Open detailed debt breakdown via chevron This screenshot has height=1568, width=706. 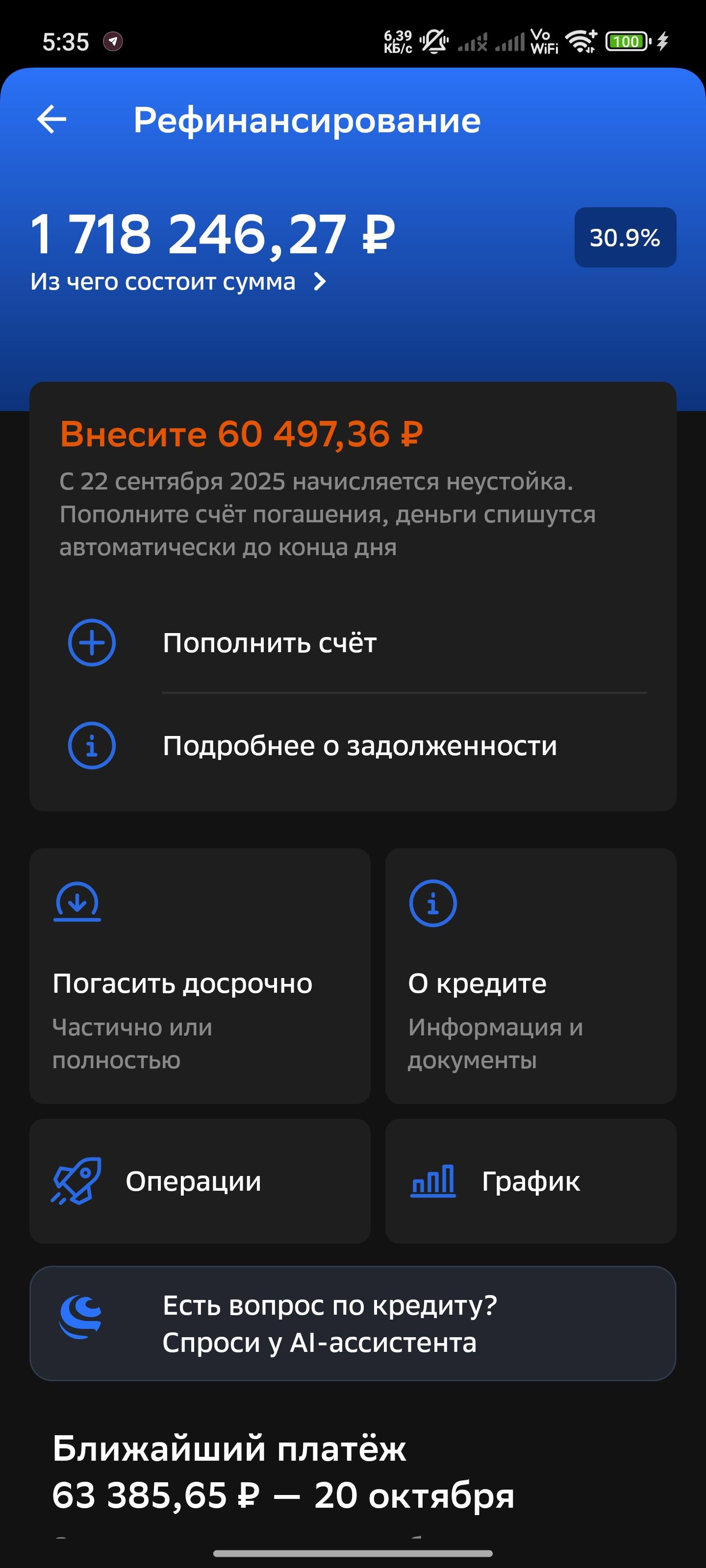click(321, 281)
